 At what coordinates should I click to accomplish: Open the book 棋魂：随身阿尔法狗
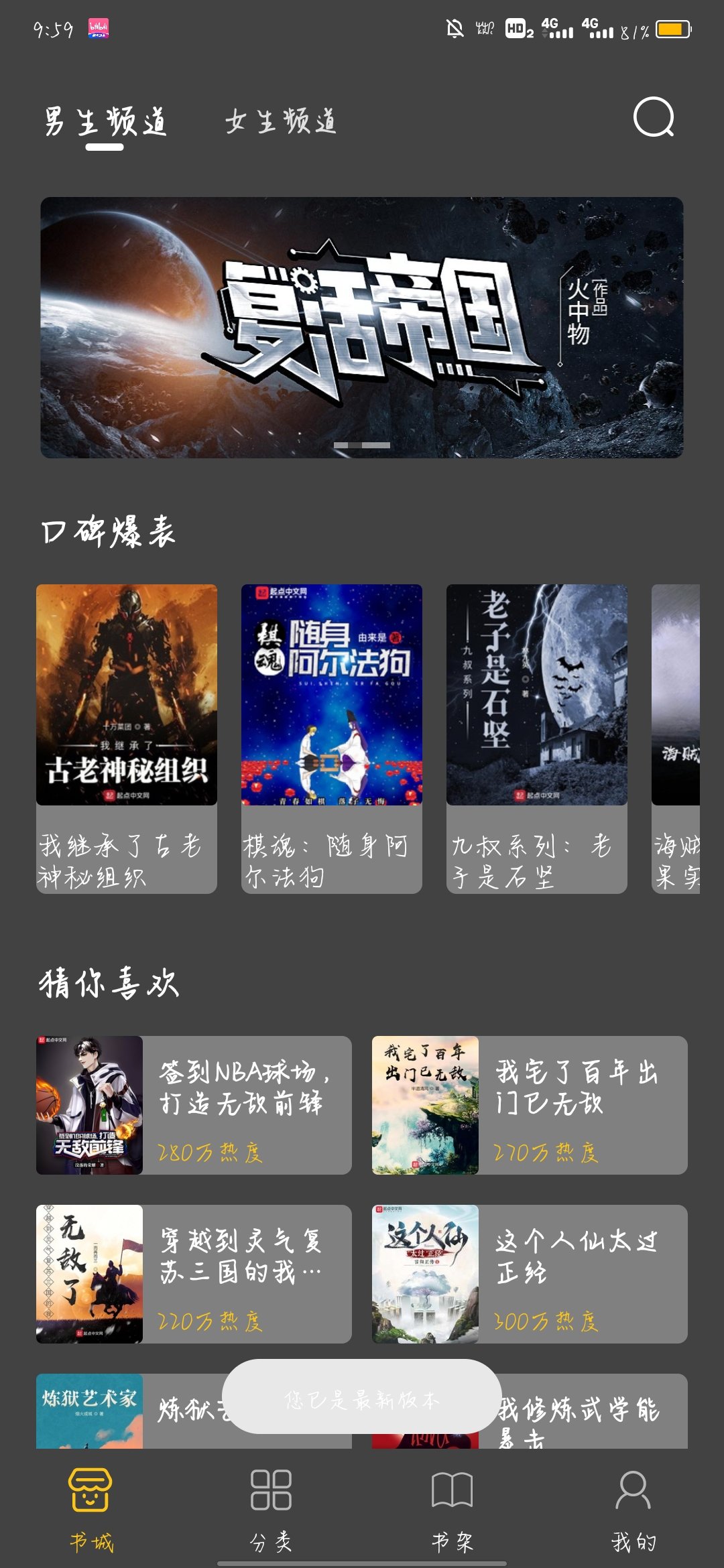coord(332,737)
